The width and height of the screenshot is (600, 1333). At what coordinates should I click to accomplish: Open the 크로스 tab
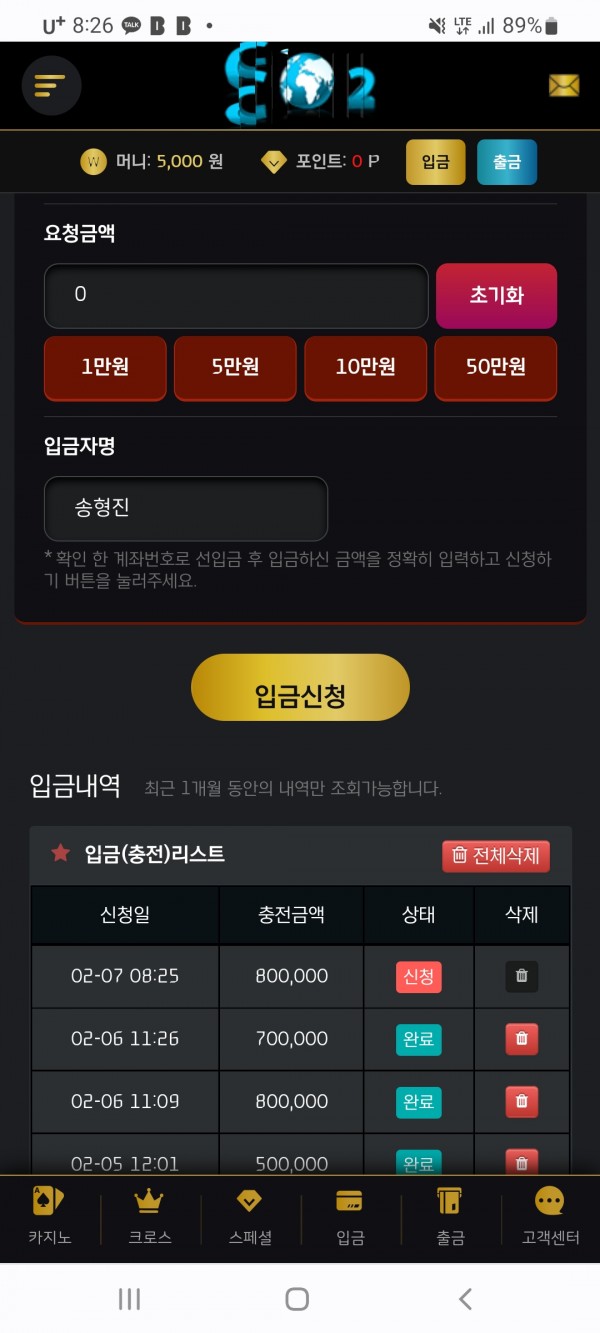tap(149, 1217)
